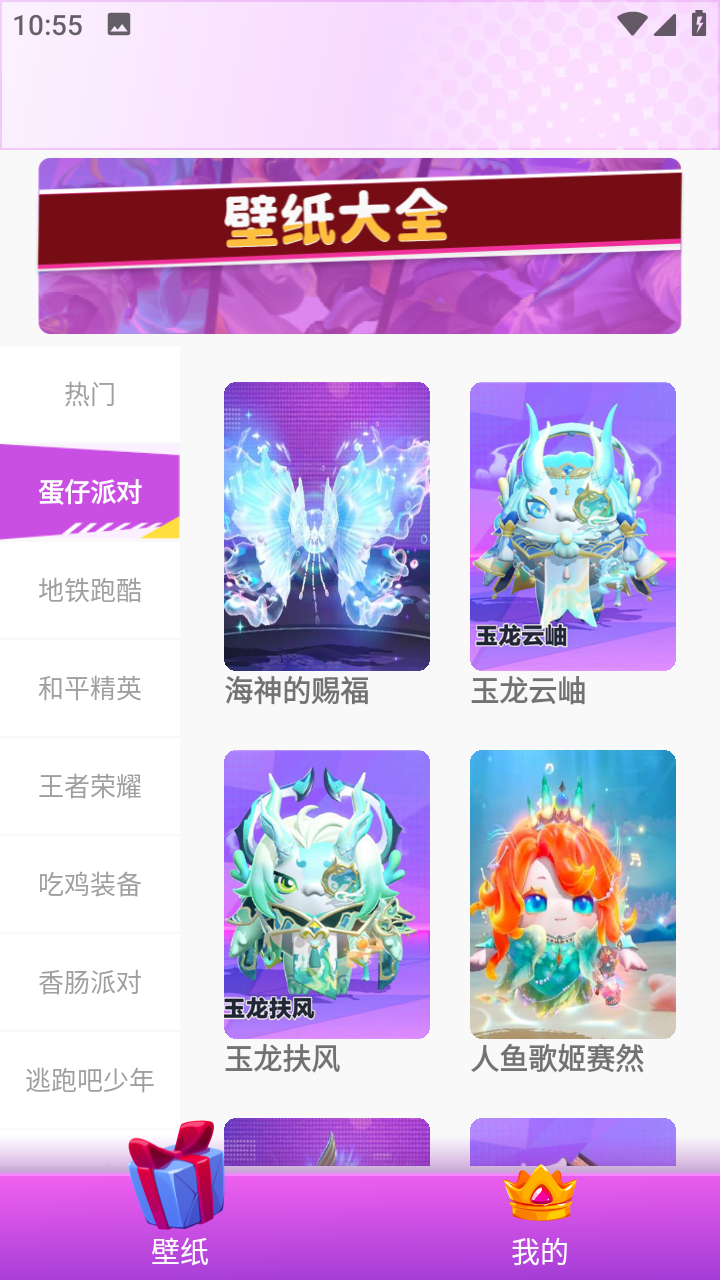The width and height of the screenshot is (720, 1280).
Task: Show 王者荣耀 wallpapers
Action: [x=90, y=786]
